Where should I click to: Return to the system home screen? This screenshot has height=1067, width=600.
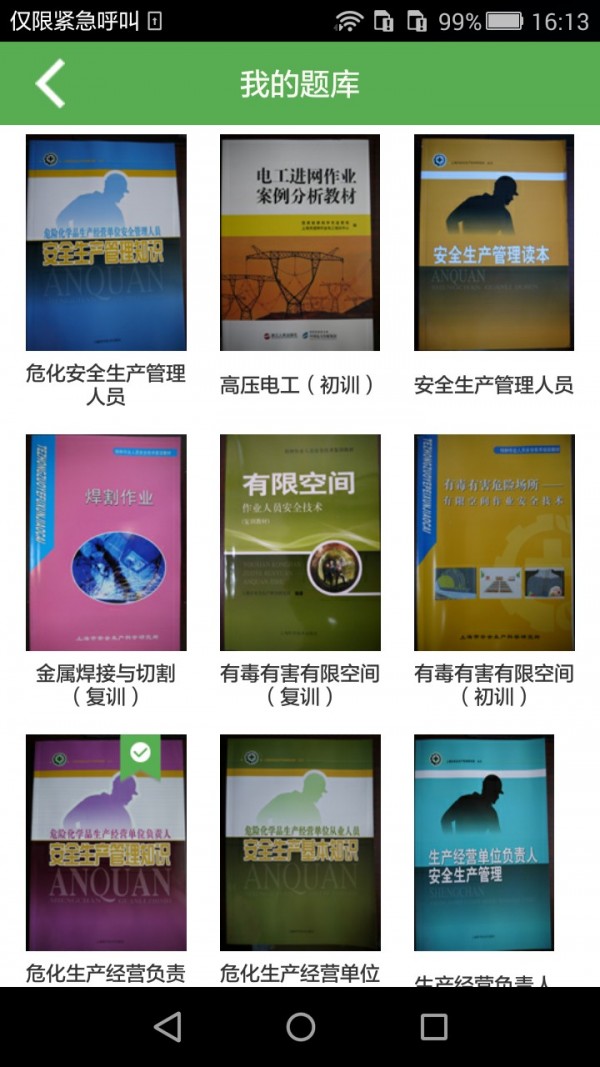[300, 1026]
